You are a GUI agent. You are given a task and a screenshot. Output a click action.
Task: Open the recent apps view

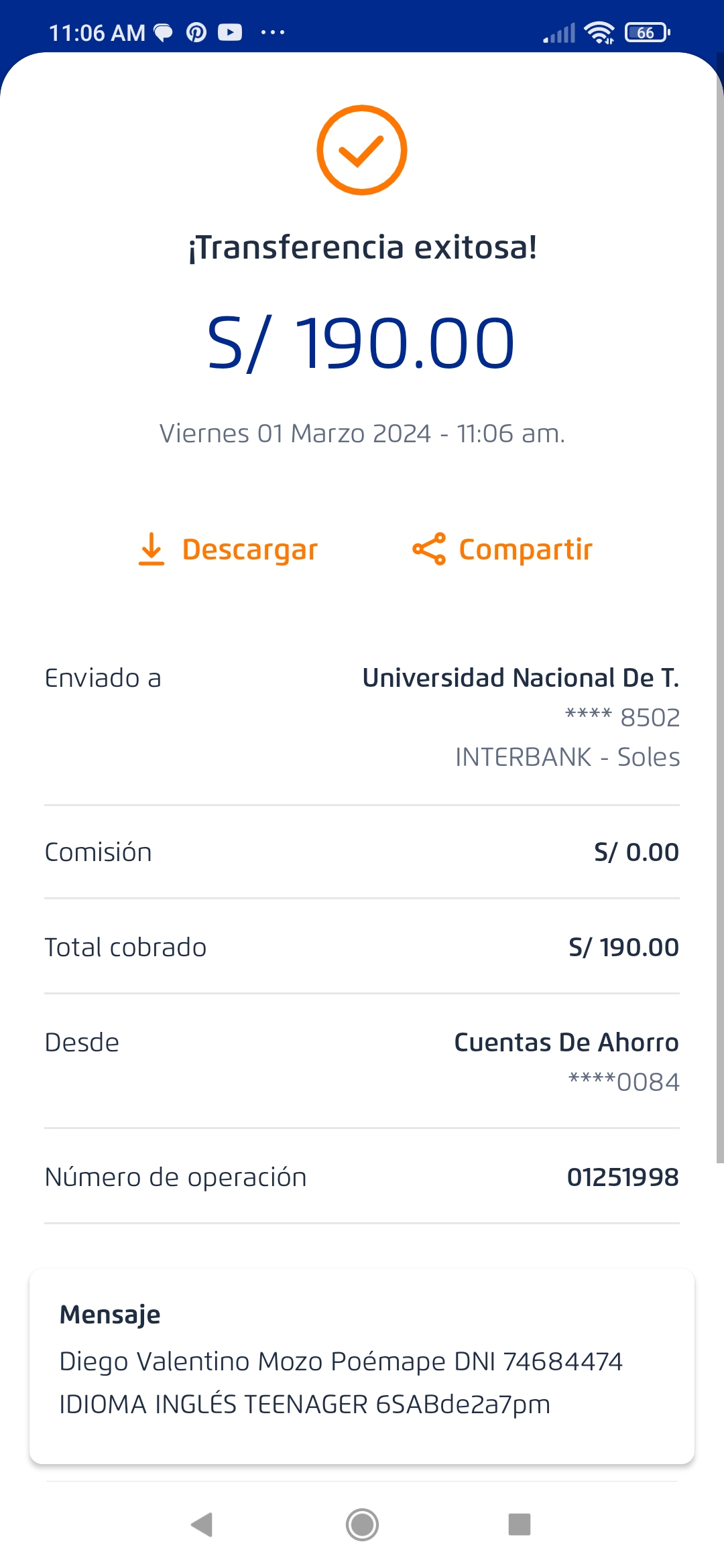pos(520,1524)
